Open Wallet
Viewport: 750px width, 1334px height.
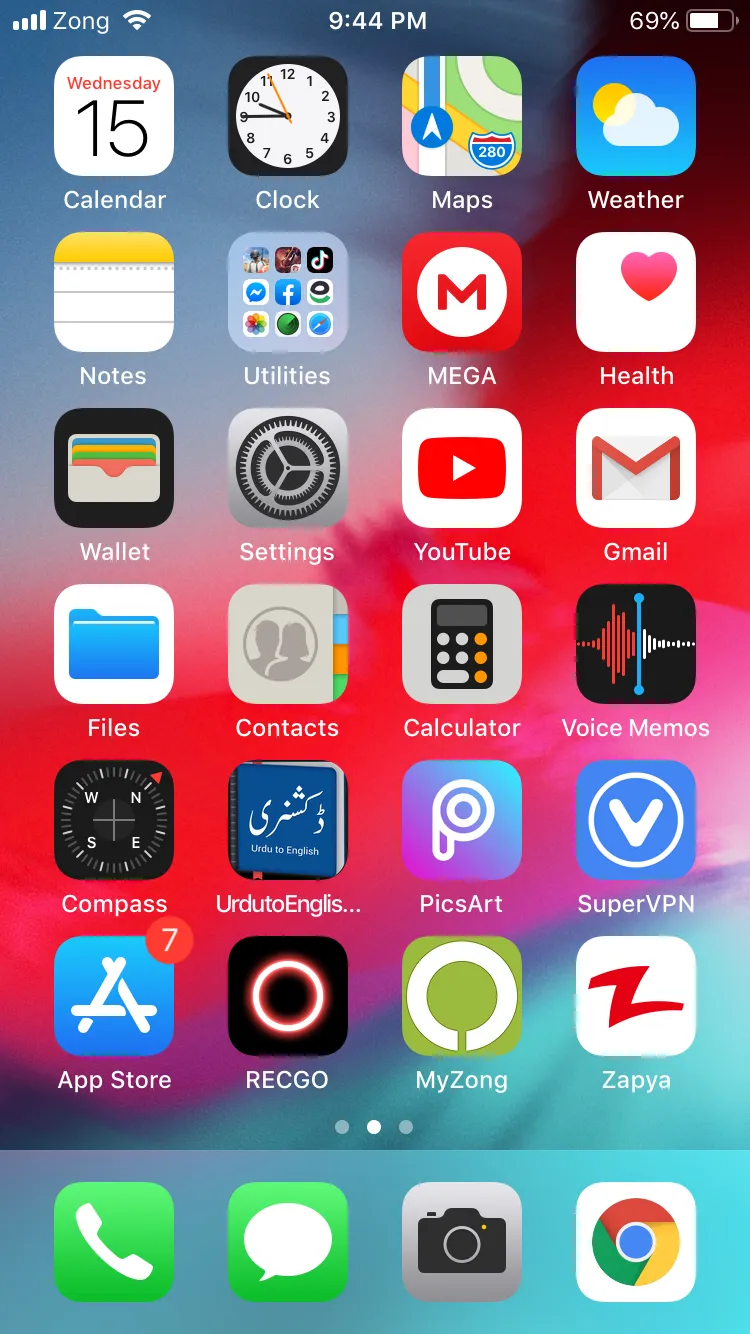(x=114, y=468)
